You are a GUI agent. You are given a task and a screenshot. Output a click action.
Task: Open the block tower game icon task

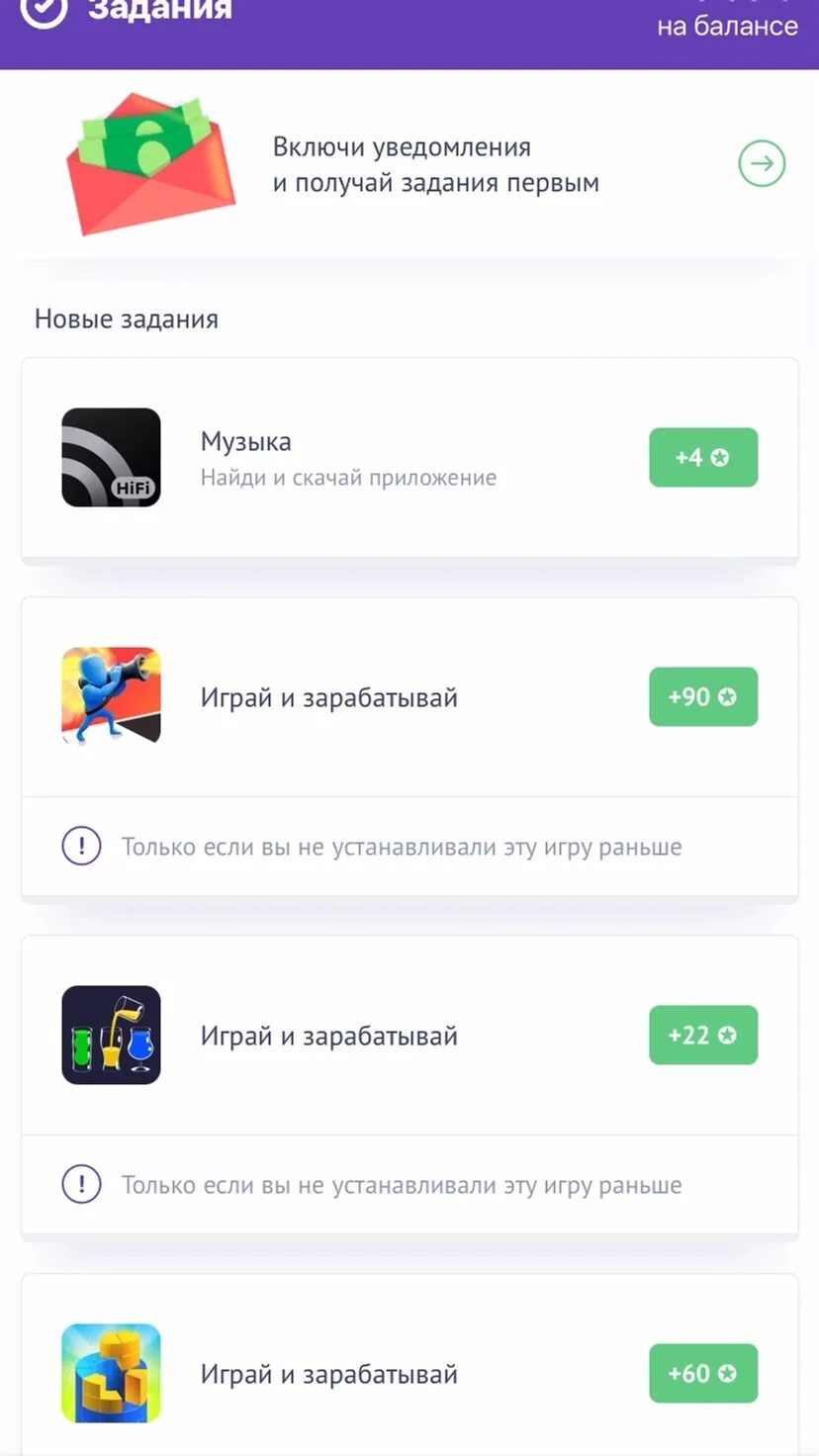[x=111, y=1373]
